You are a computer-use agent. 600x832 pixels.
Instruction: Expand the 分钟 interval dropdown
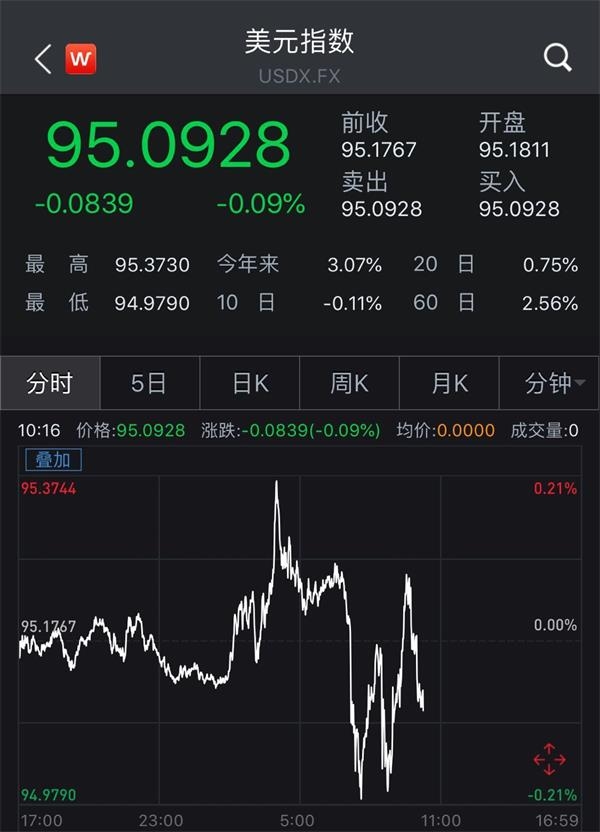554,382
